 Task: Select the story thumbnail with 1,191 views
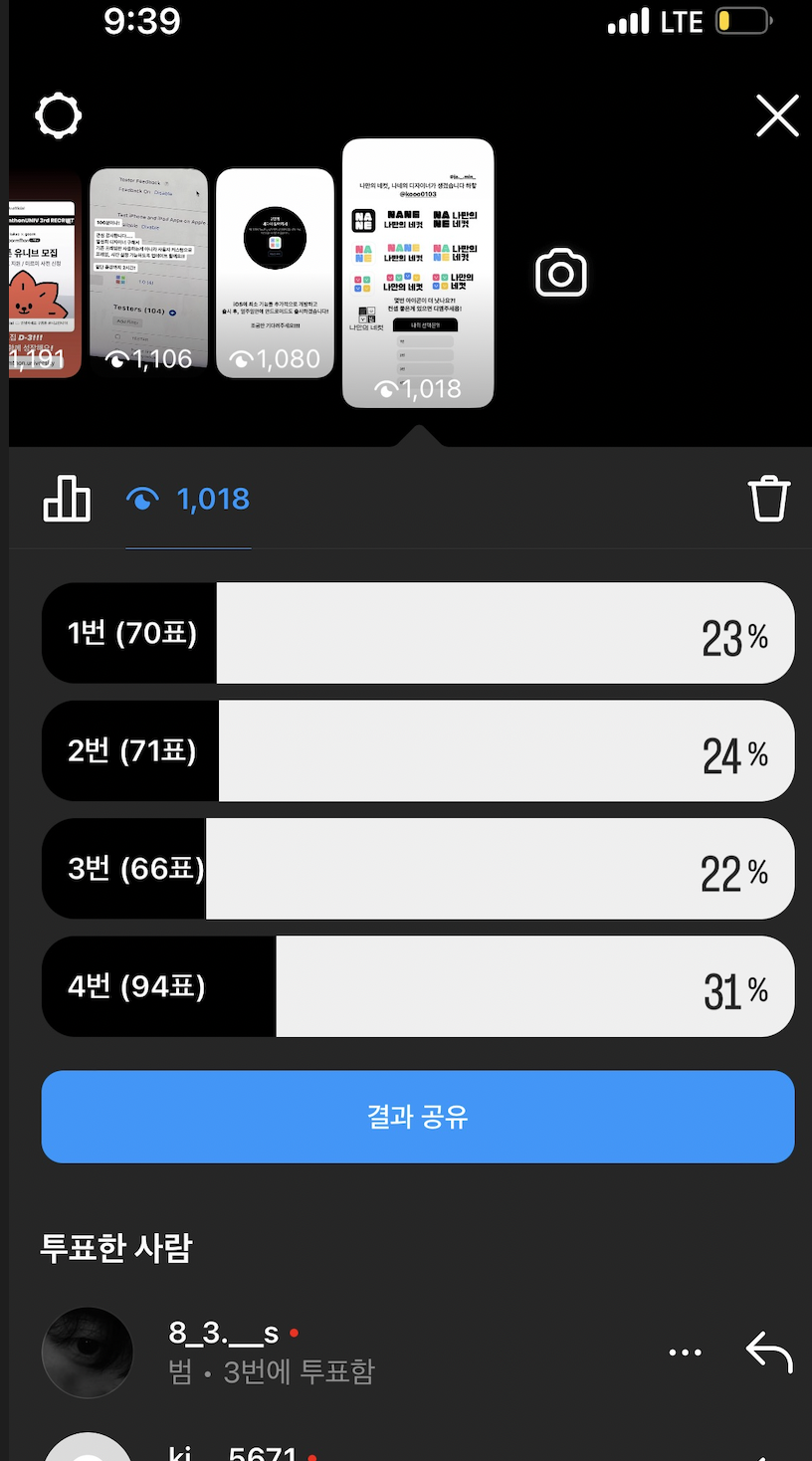(45, 273)
